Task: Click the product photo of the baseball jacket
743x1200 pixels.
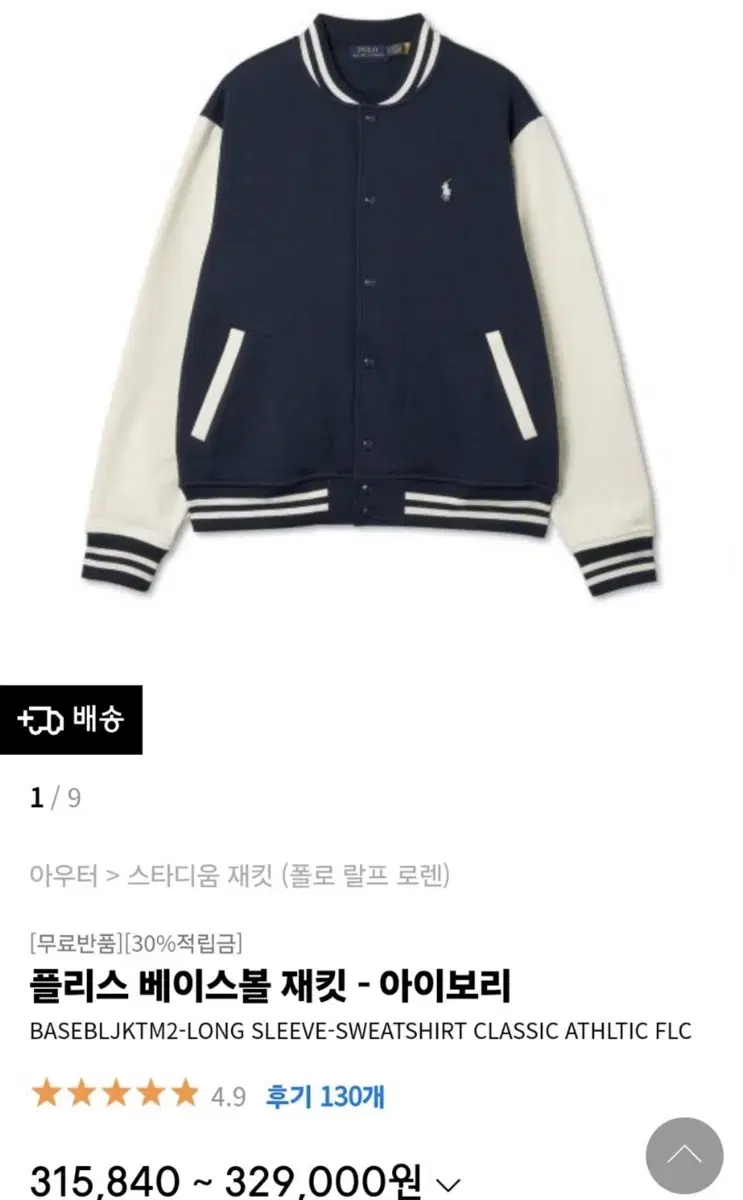Action: 371,300
